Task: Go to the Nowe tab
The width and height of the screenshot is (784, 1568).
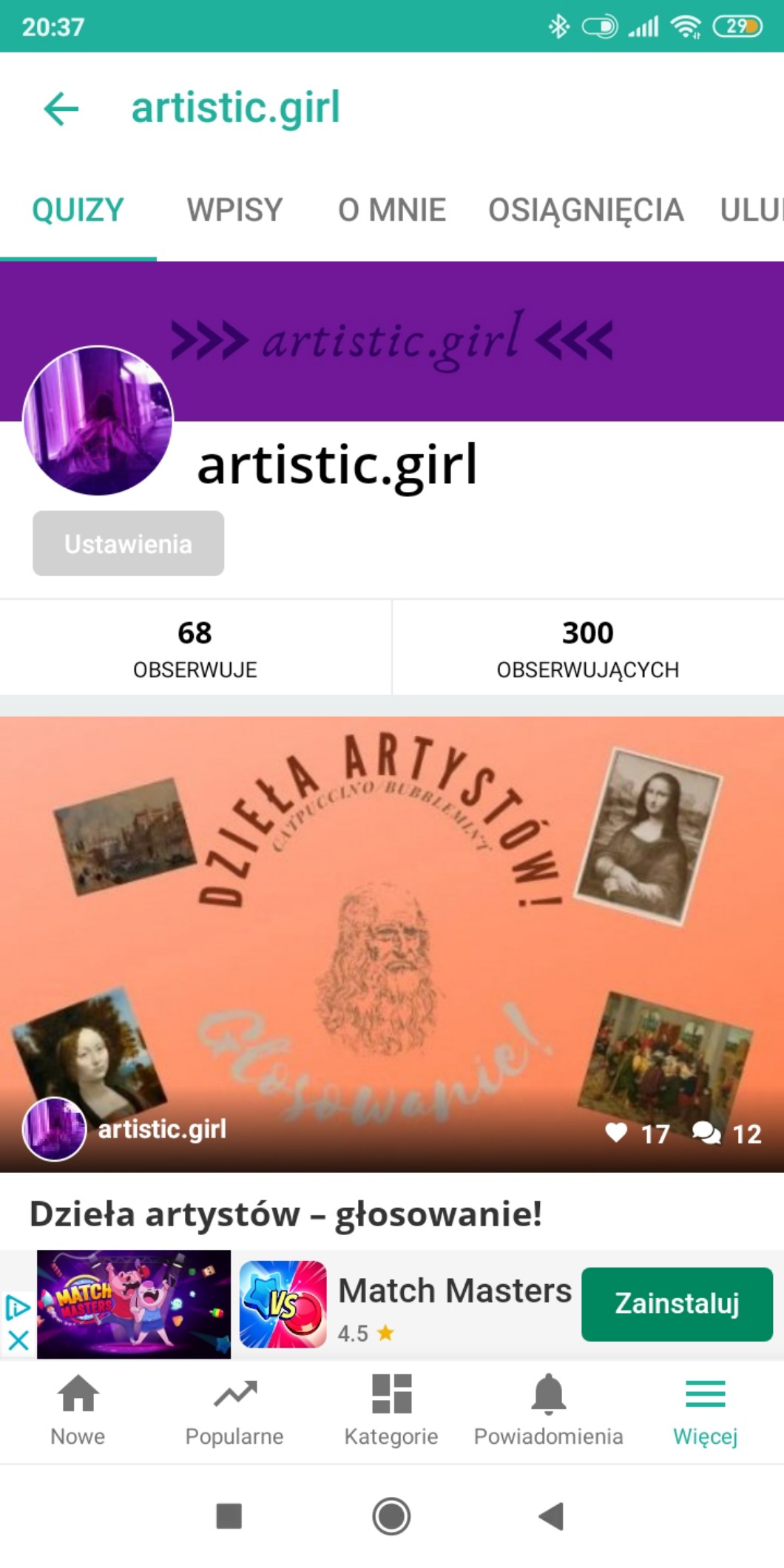Action: [x=78, y=1410]
